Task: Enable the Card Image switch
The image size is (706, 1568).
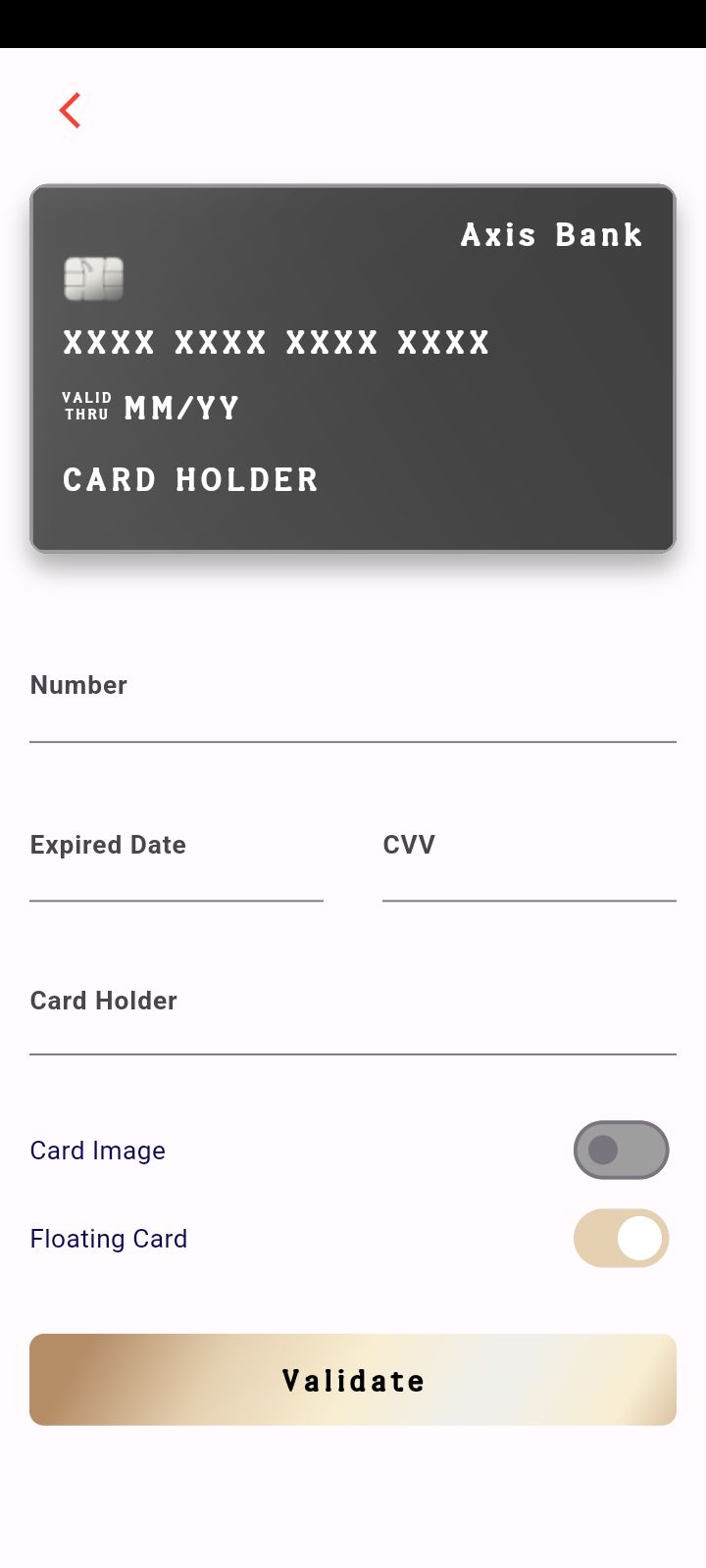Action: (621, 1150)
